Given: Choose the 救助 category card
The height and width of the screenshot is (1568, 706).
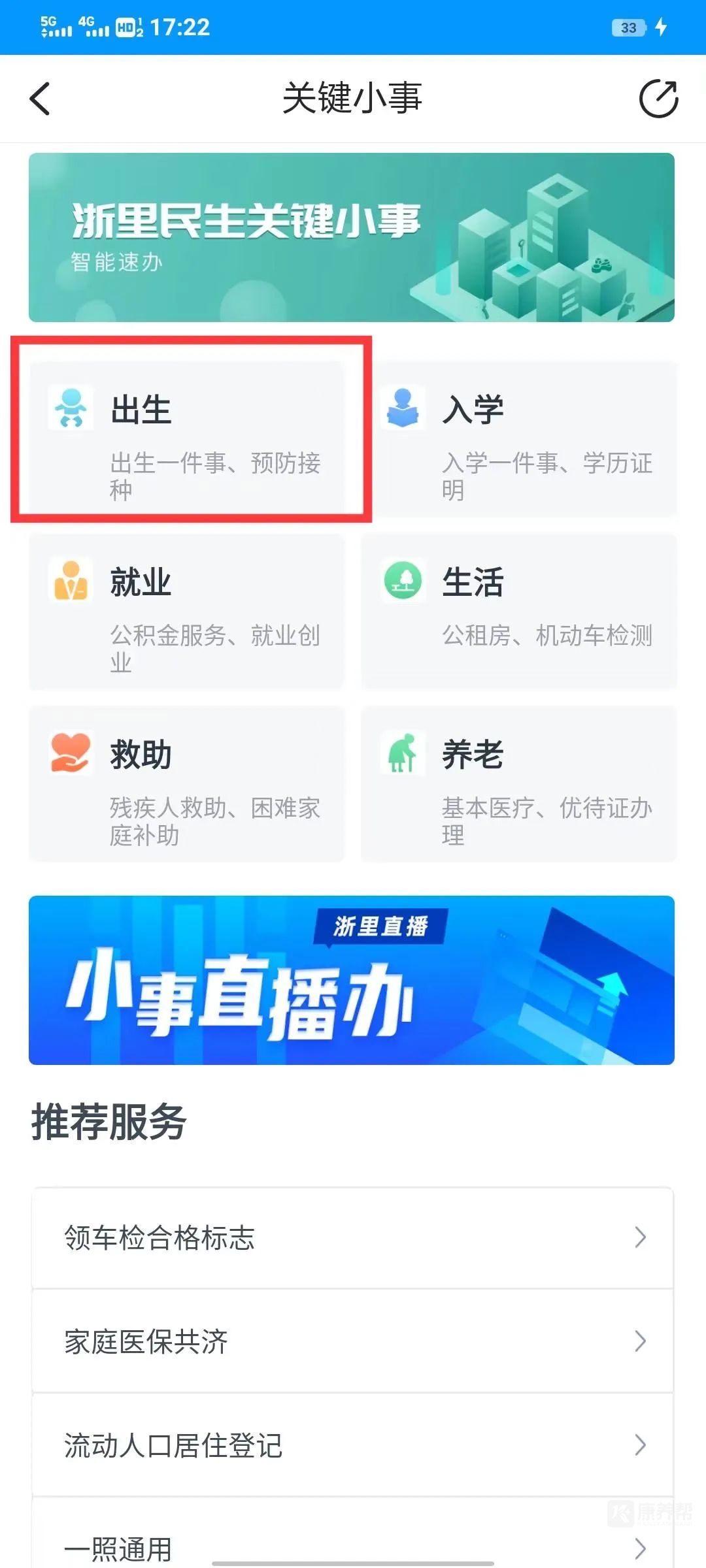Looking at the screenshot, I should [x=187, y=784].
